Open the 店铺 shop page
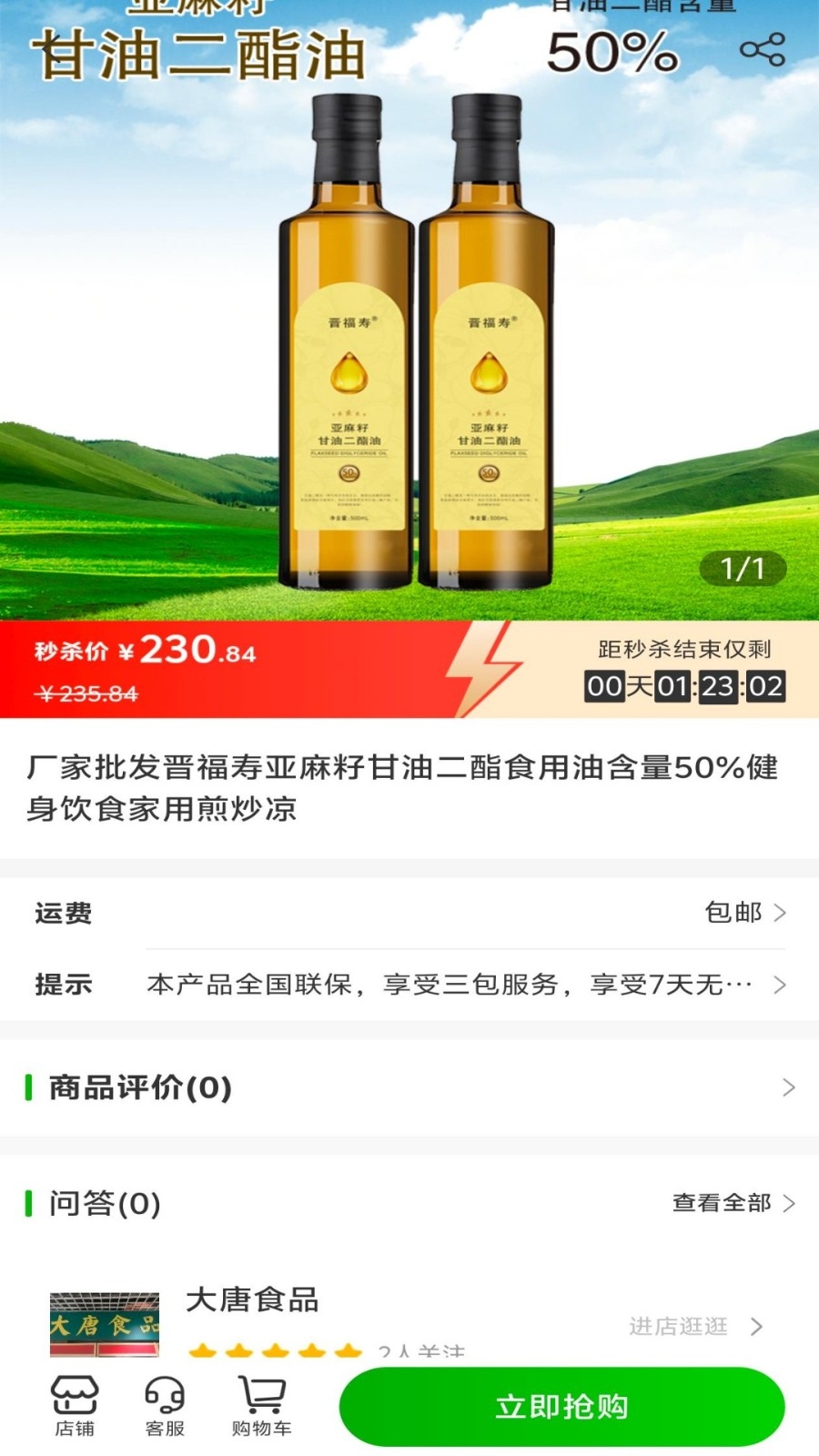 click(x=75, y=1407)
